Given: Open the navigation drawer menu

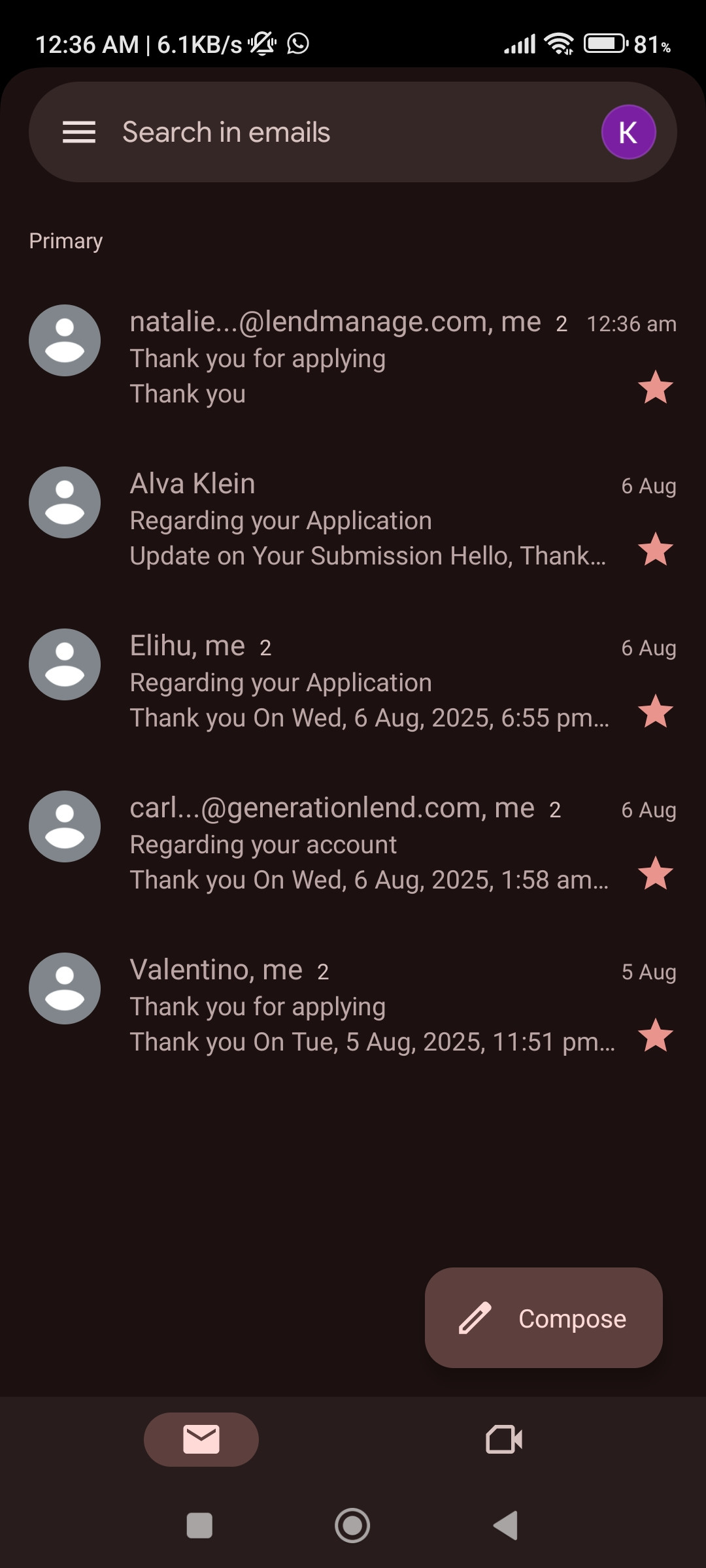Looking at the screenshot, I should (x=79, y=132).
